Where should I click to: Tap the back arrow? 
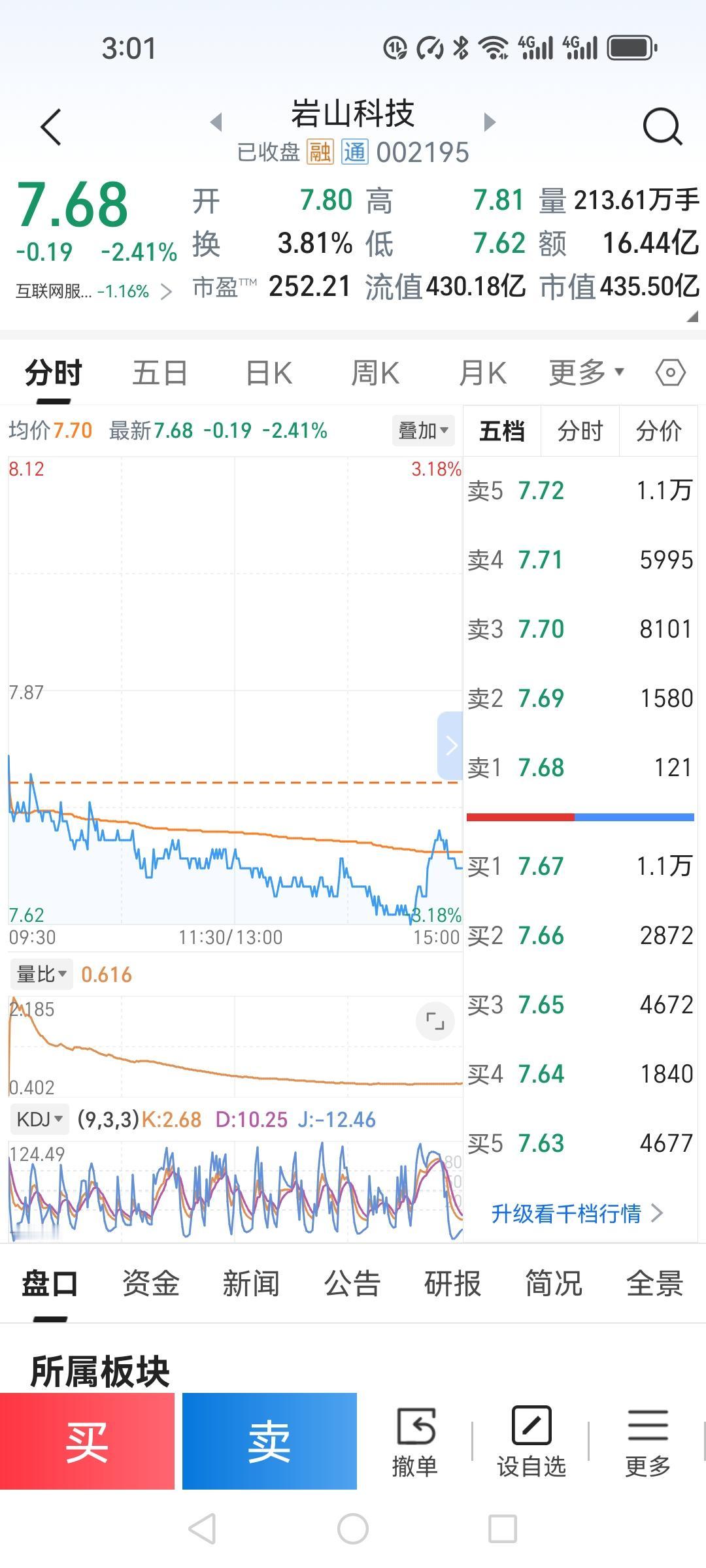51,127
